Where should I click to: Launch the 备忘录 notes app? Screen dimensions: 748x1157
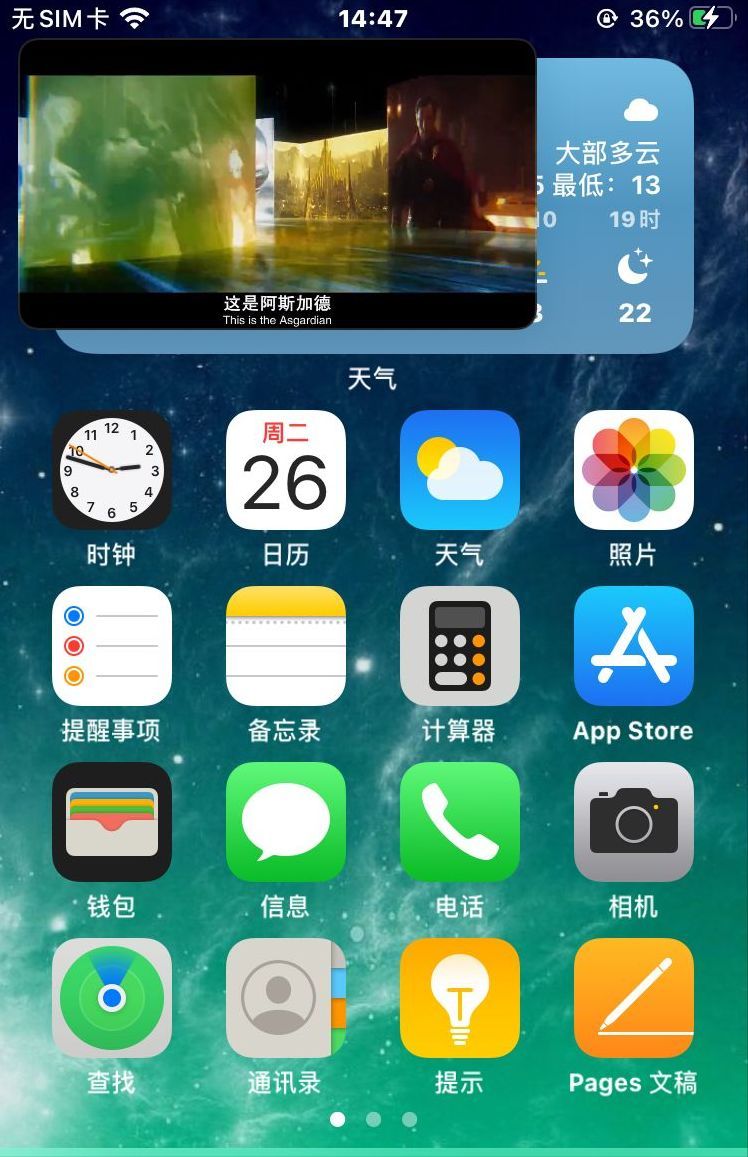click(286, 646)
